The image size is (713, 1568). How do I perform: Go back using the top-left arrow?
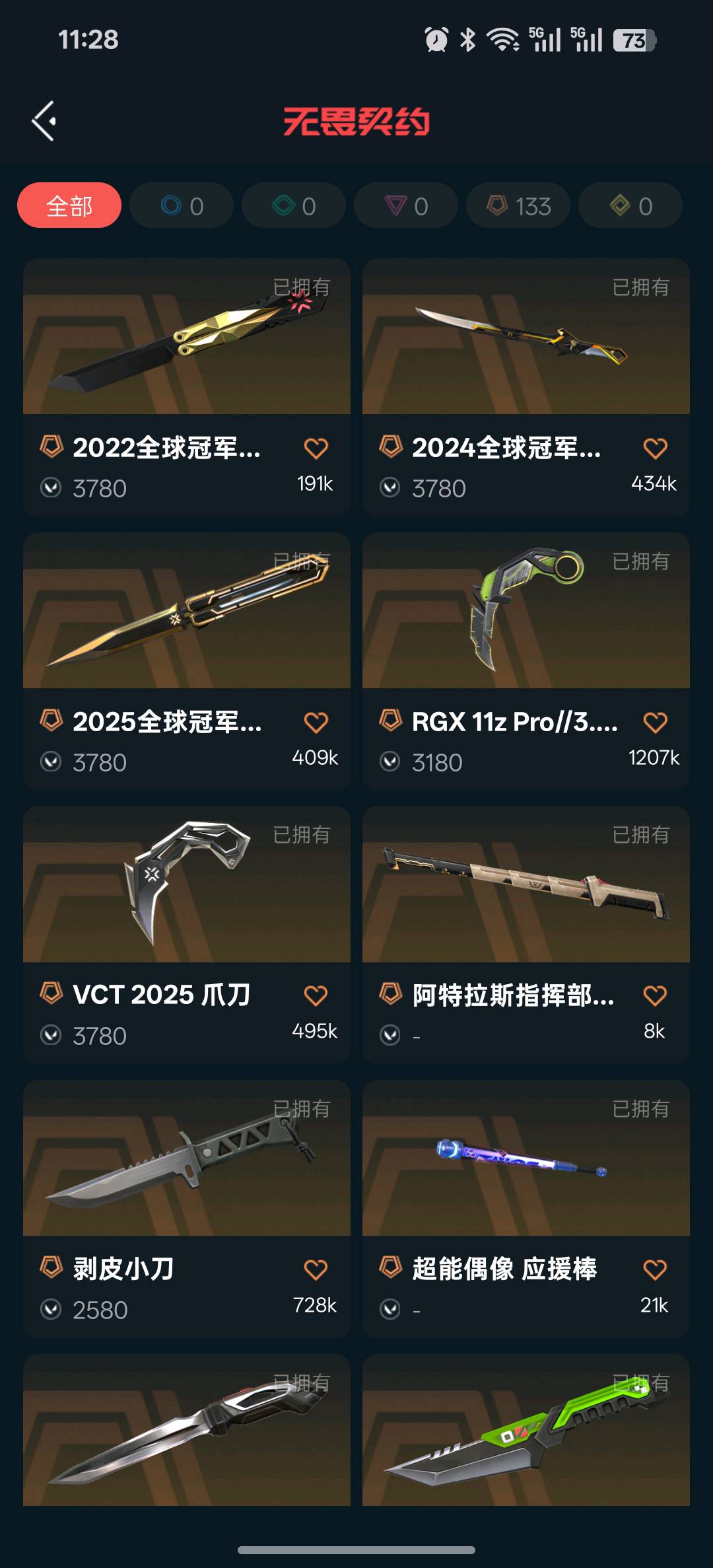[x=44, y=121]
